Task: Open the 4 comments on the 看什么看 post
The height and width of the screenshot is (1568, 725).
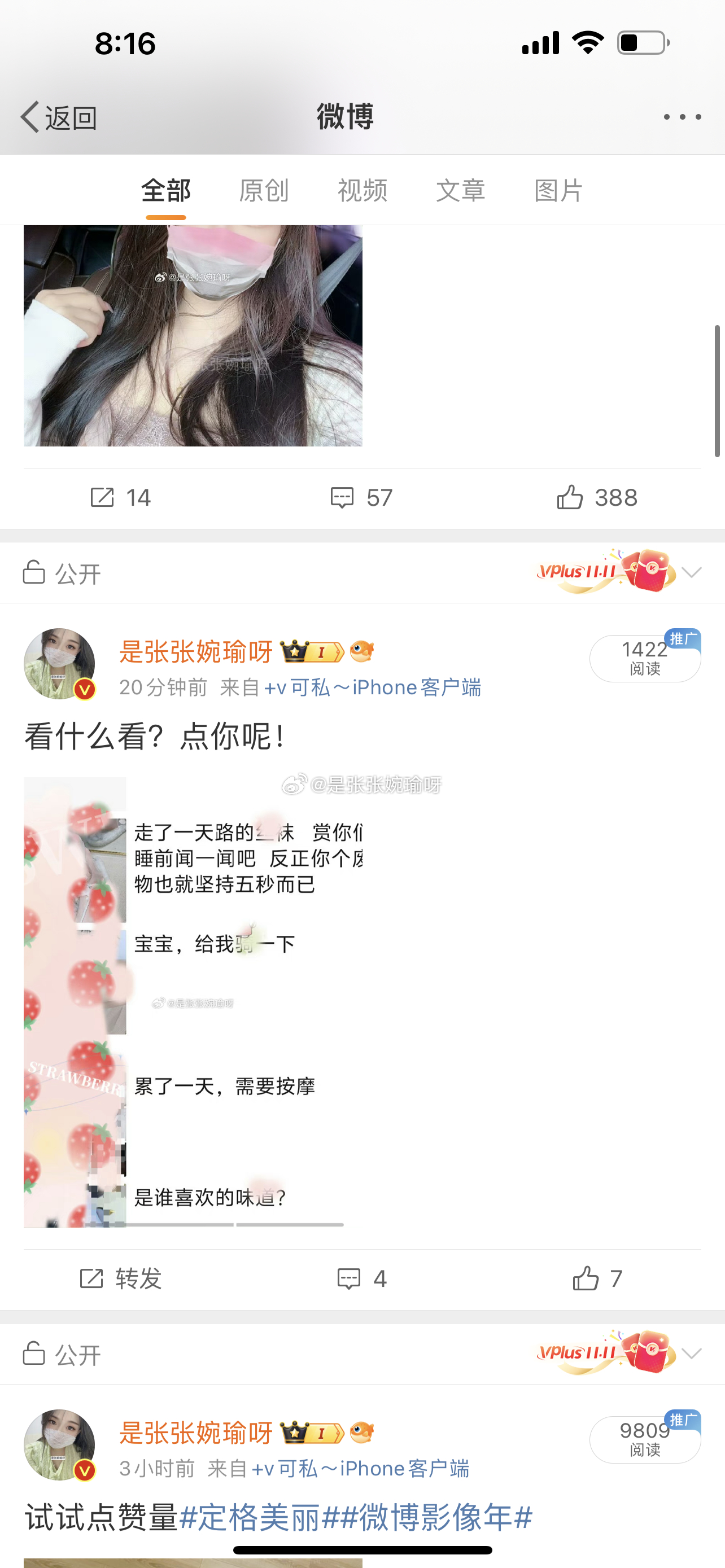Action: pyautogui.click(x=361, y=1278)
